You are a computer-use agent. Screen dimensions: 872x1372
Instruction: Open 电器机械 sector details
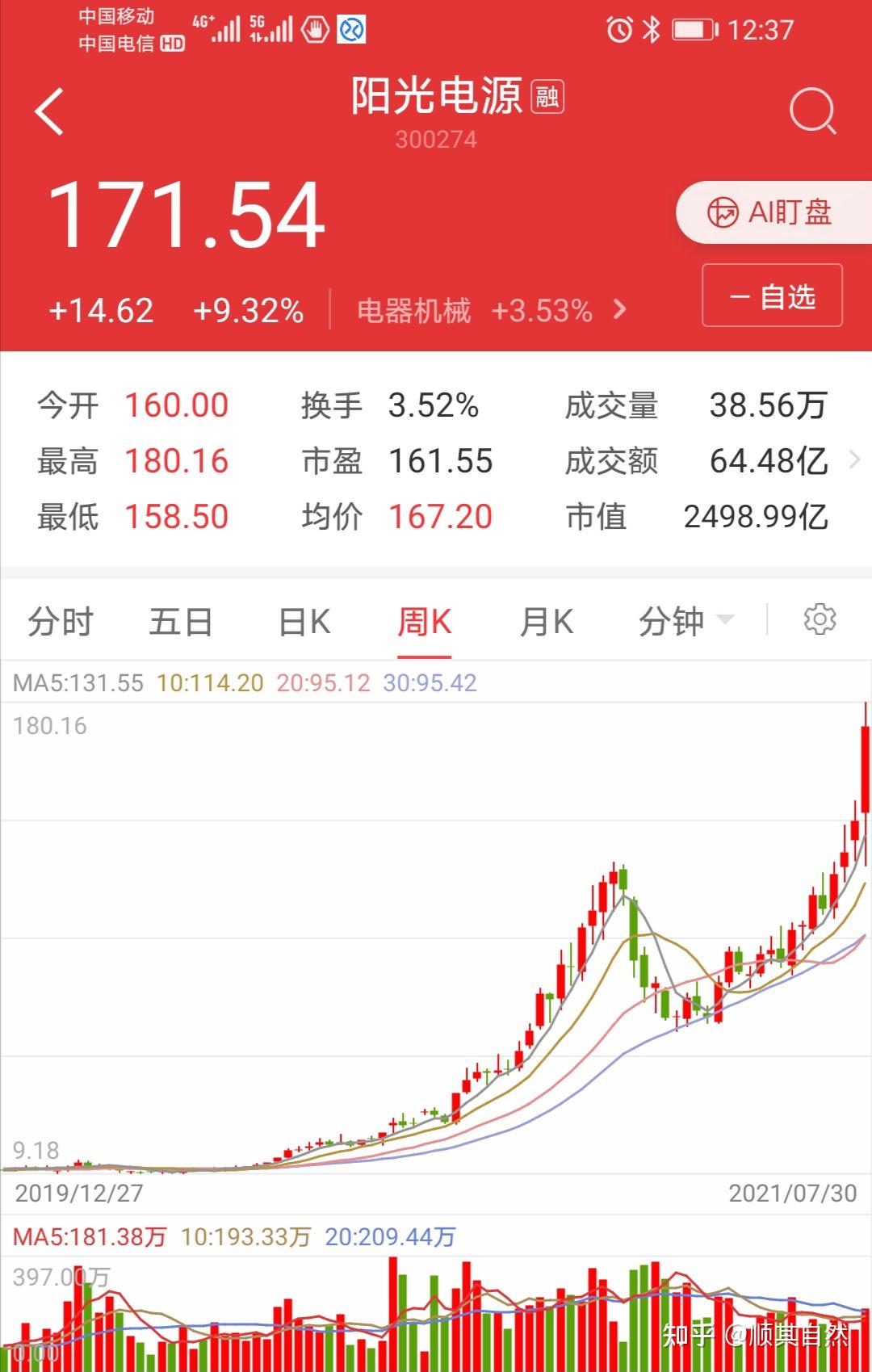414,310
